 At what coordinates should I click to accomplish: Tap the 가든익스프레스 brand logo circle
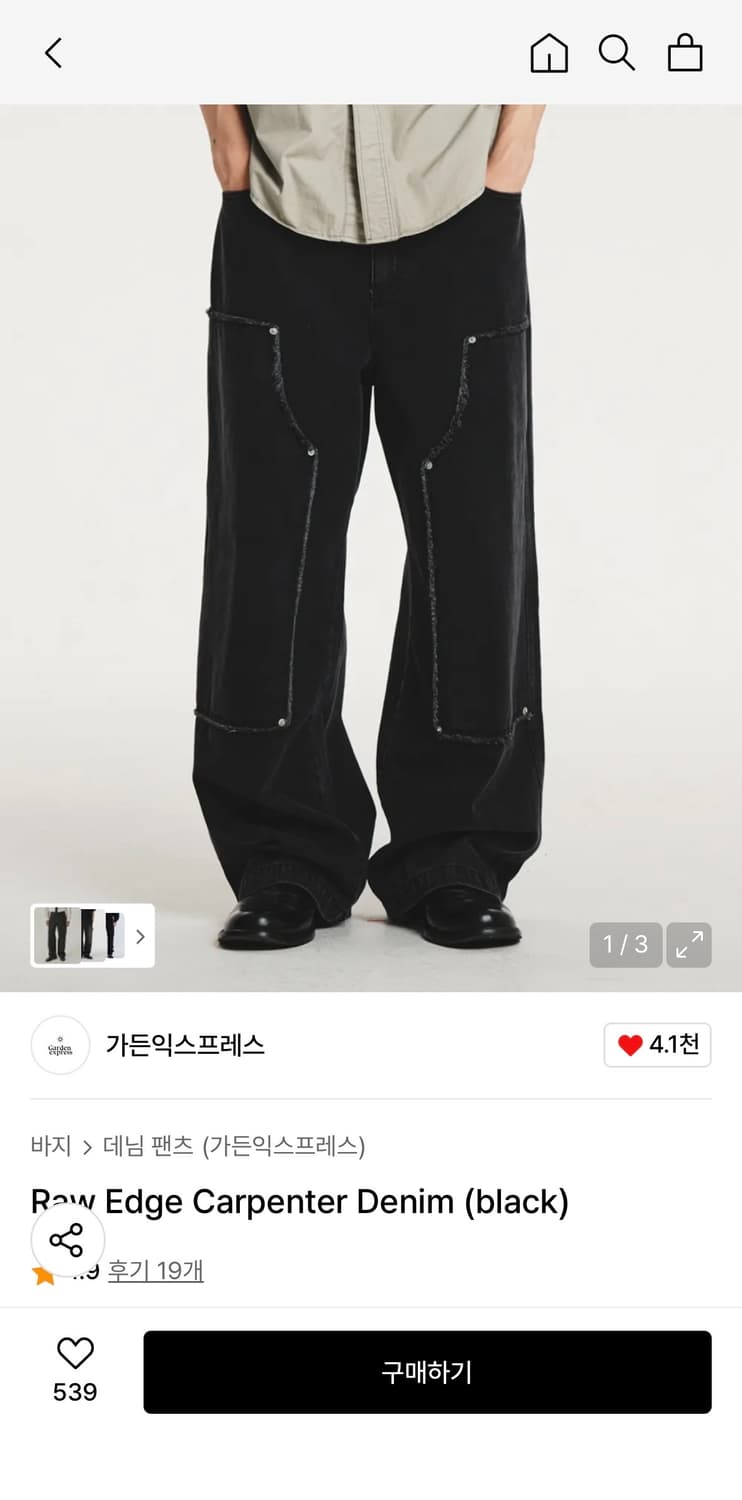tap(60, 1045)
